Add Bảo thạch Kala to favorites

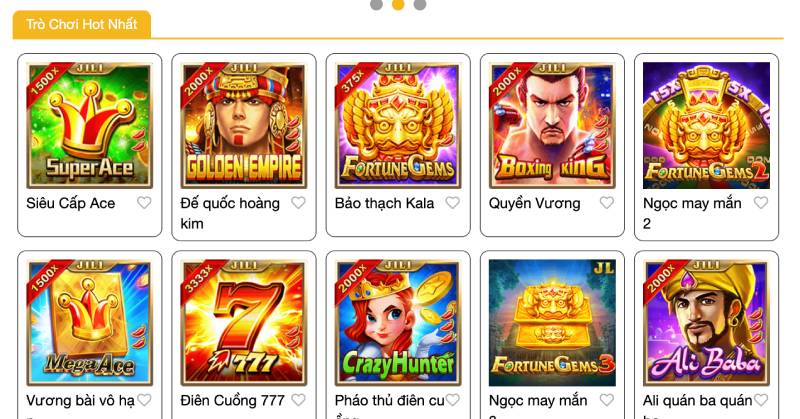point(452,203)
